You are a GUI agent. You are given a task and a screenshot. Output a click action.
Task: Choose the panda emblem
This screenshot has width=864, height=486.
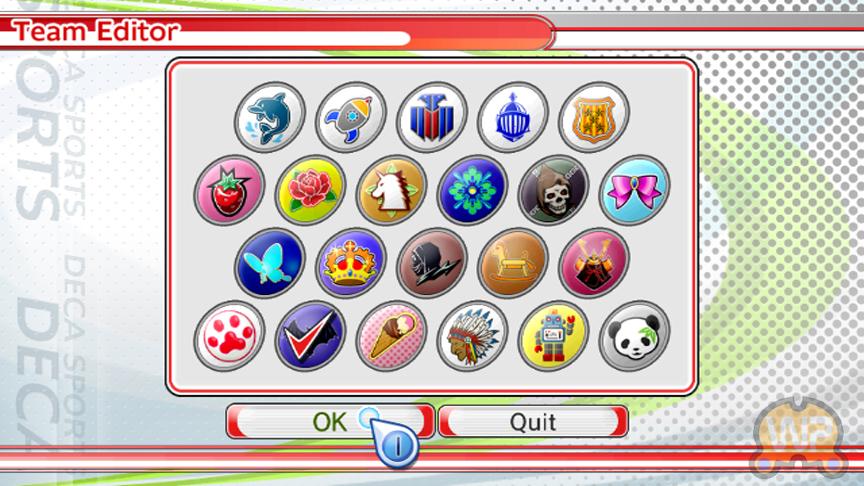[x=634, y=336]
